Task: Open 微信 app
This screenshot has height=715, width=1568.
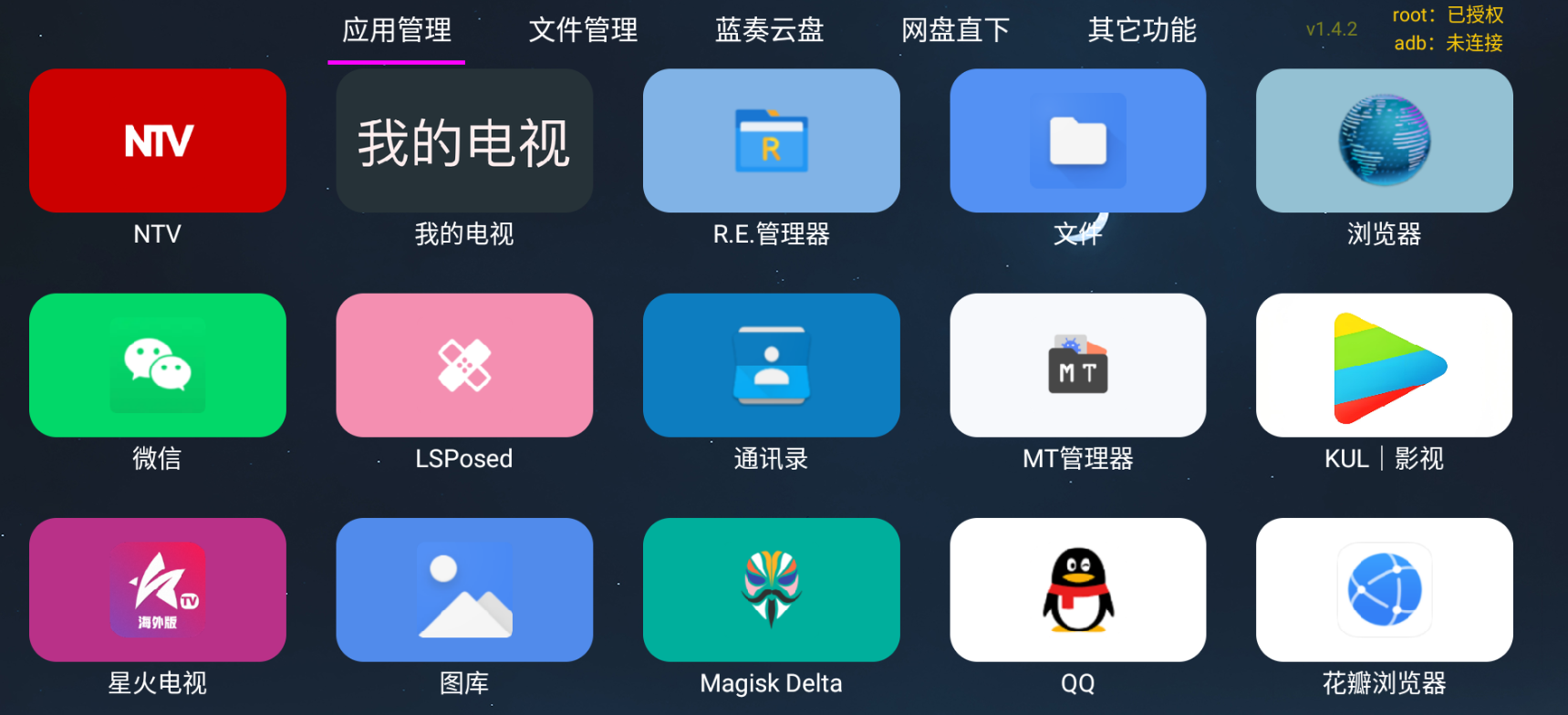Action: click(x=158, y=365)
